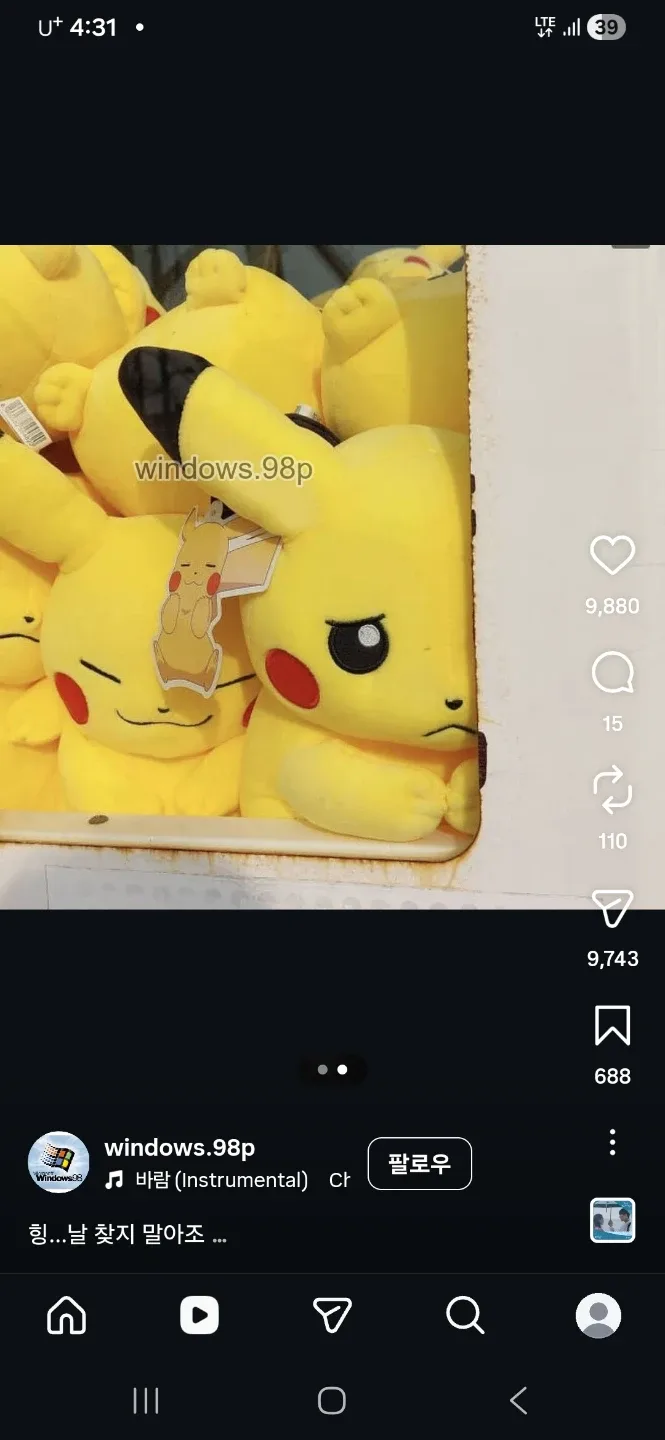Share the reel via the send icon

tap(612, 909)
